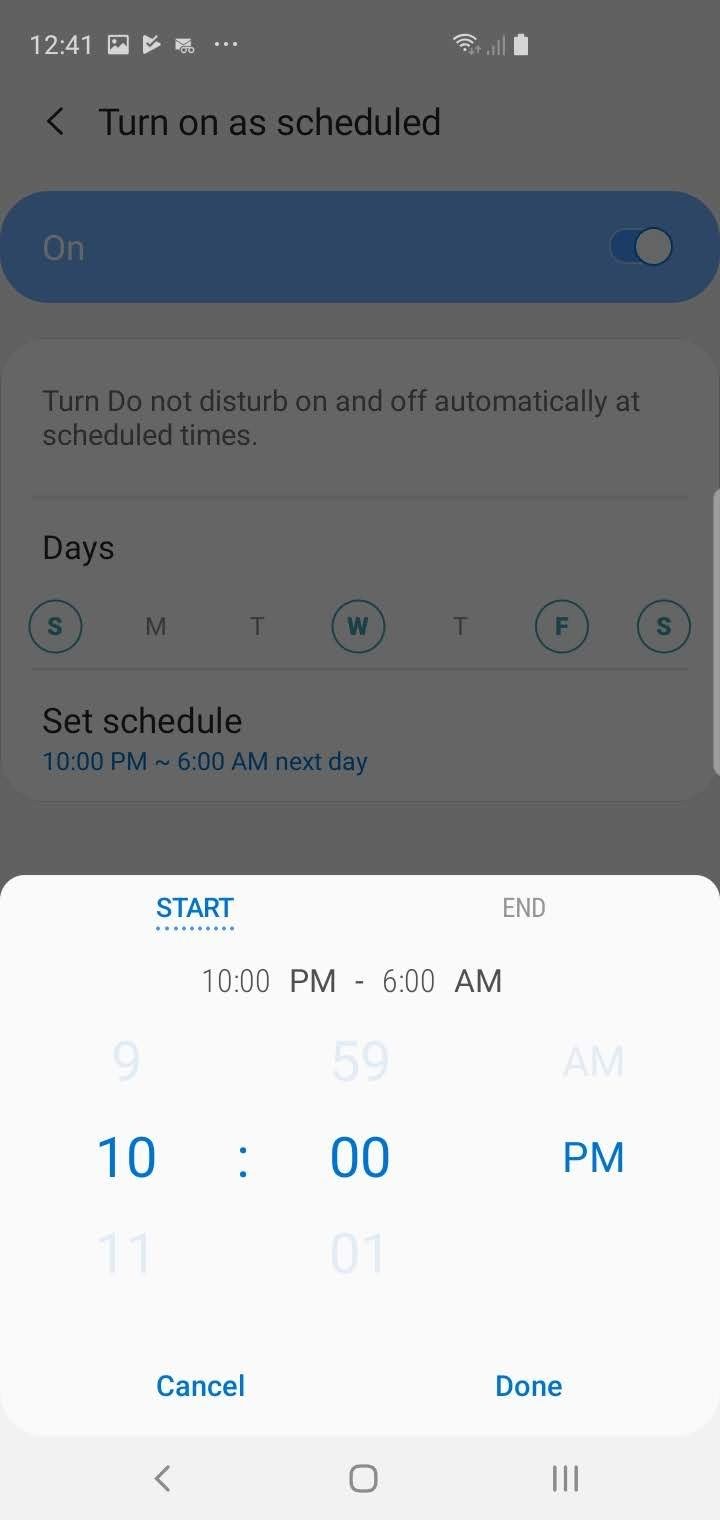Disable Wednesday in the Days row
720x1520 pixels.
tap(358, 626)
